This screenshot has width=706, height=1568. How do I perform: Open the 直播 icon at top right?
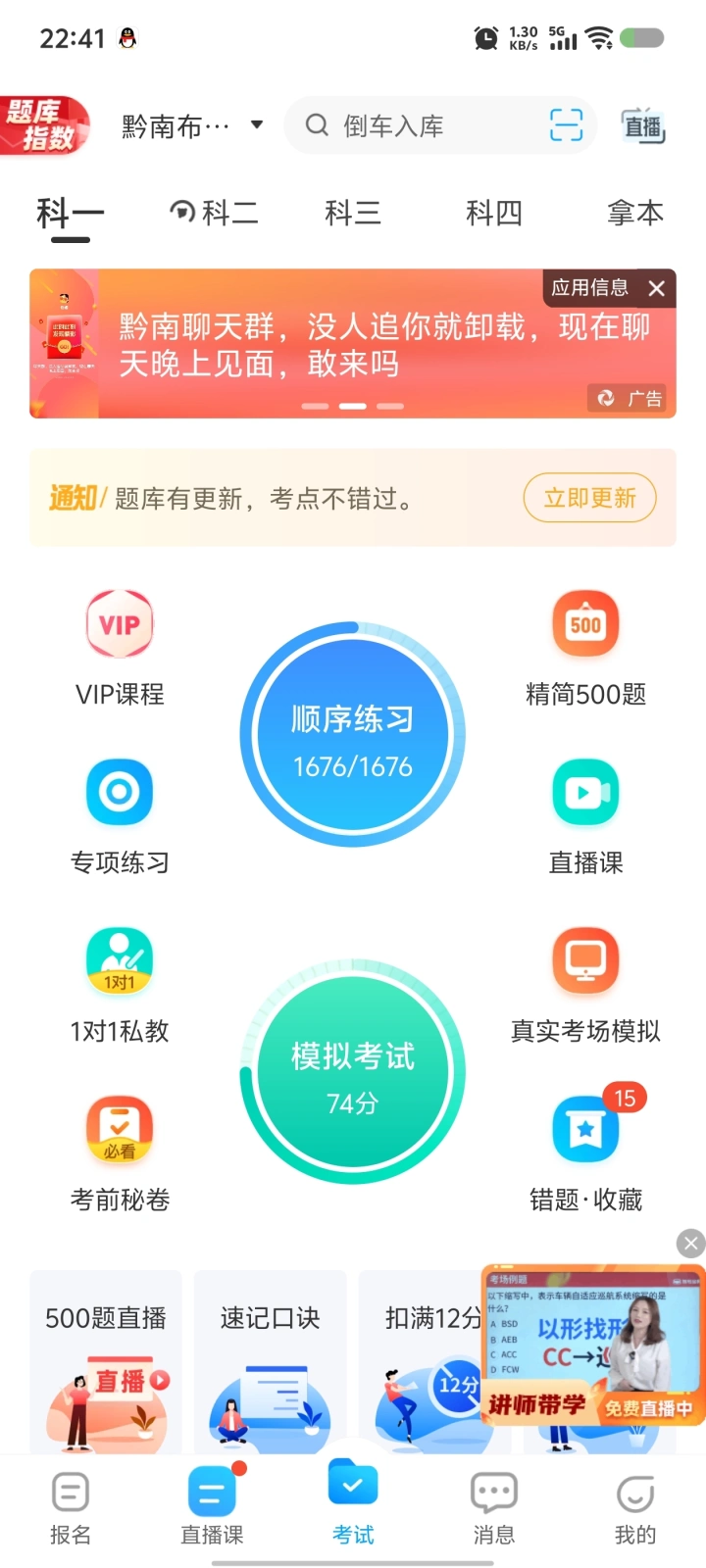click(x=643, y=125)
